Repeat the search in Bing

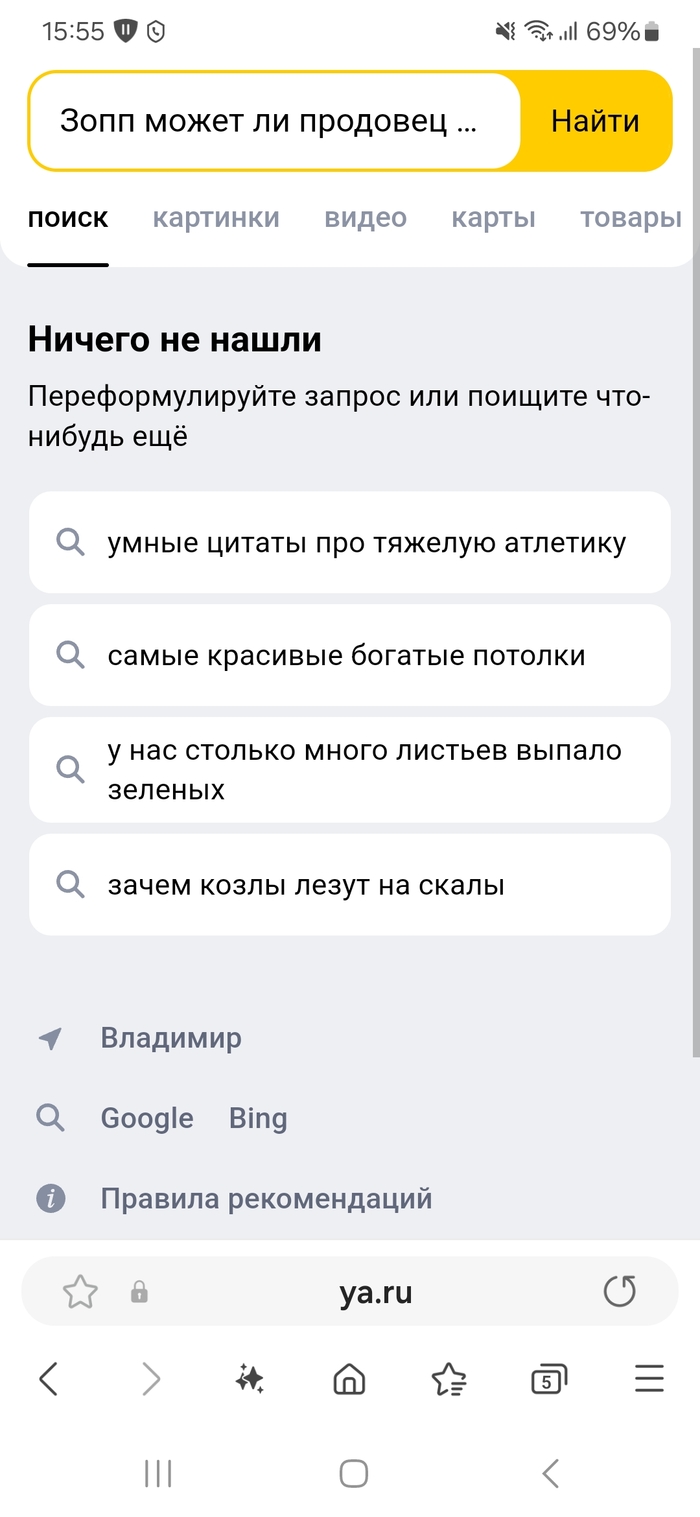(x=258, y=1118)
